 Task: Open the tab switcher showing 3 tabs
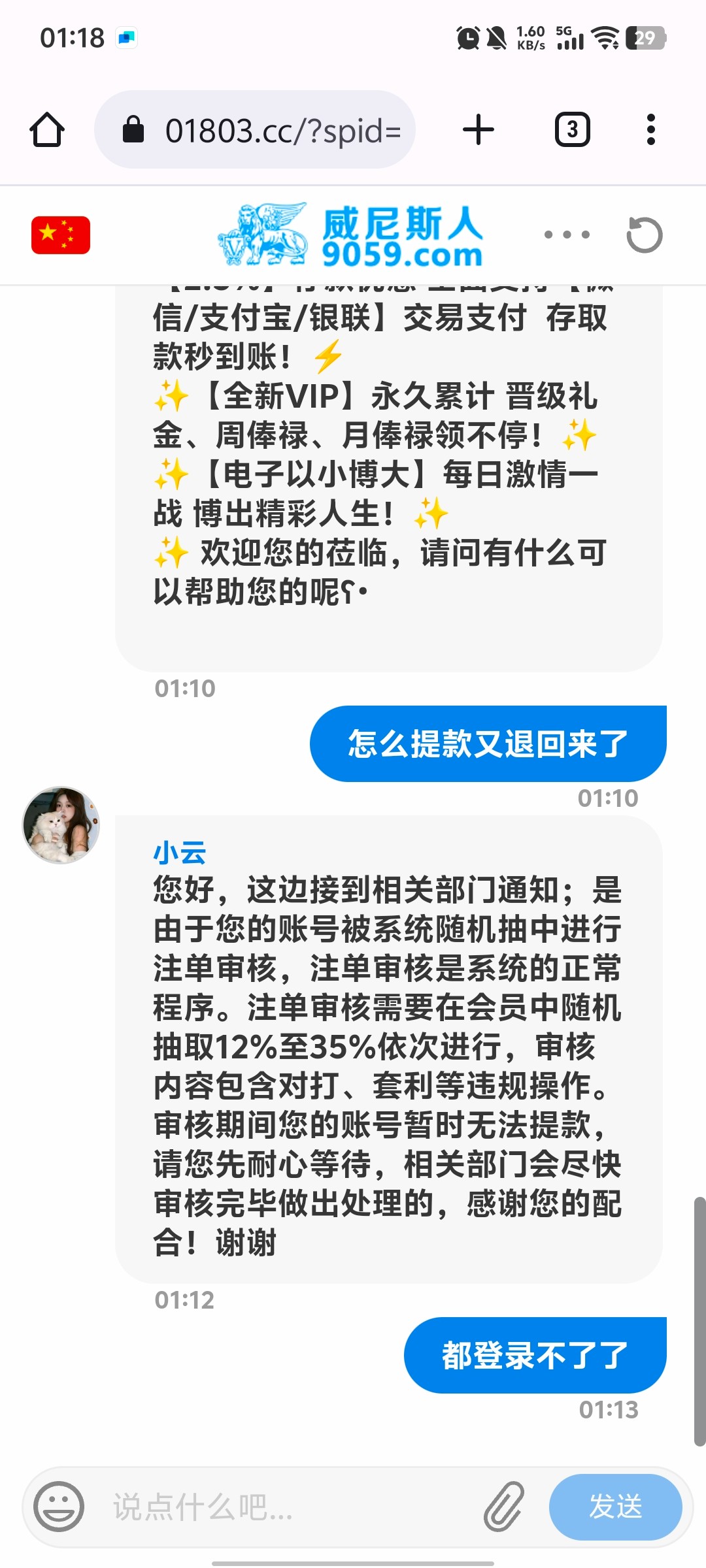571,129
